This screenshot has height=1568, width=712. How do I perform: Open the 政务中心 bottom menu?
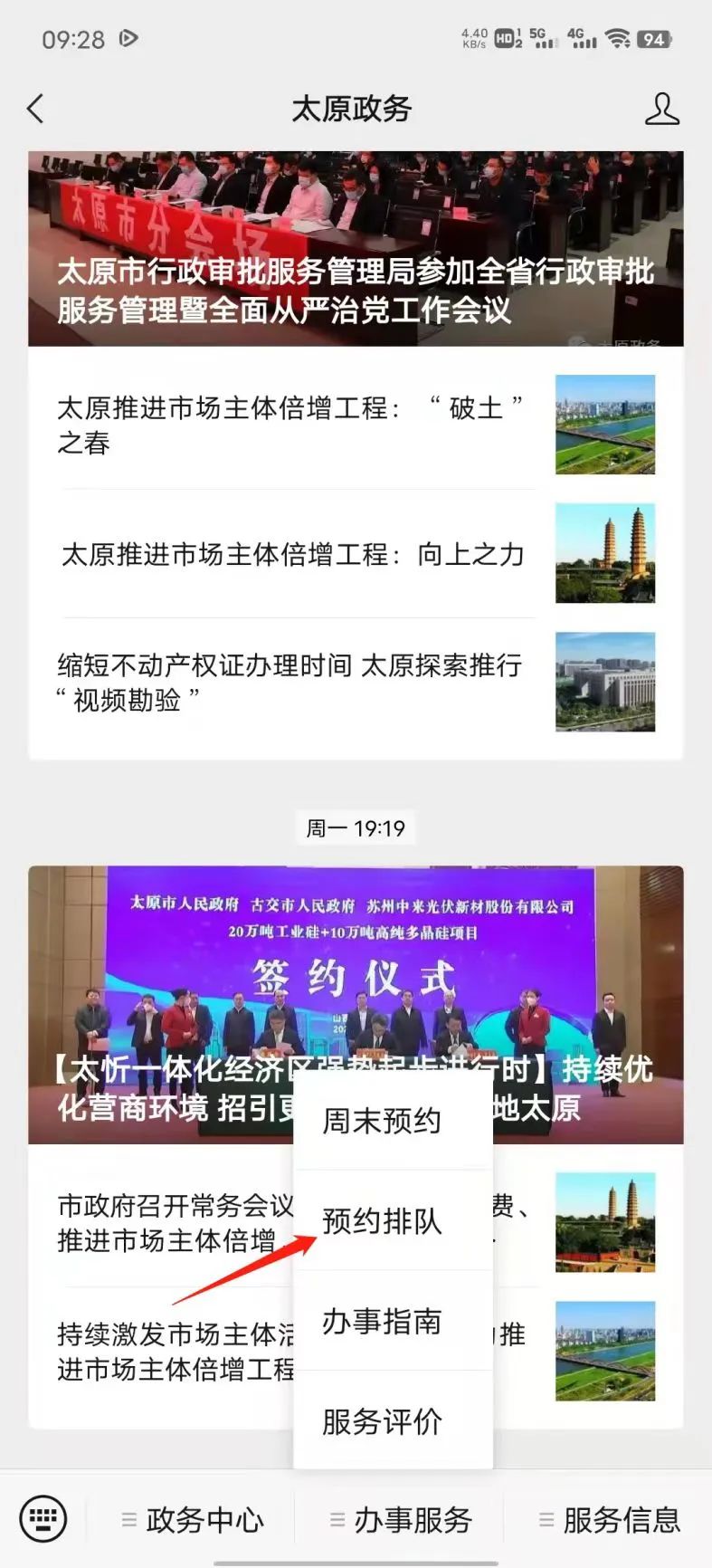click(x=192, y=1519)
